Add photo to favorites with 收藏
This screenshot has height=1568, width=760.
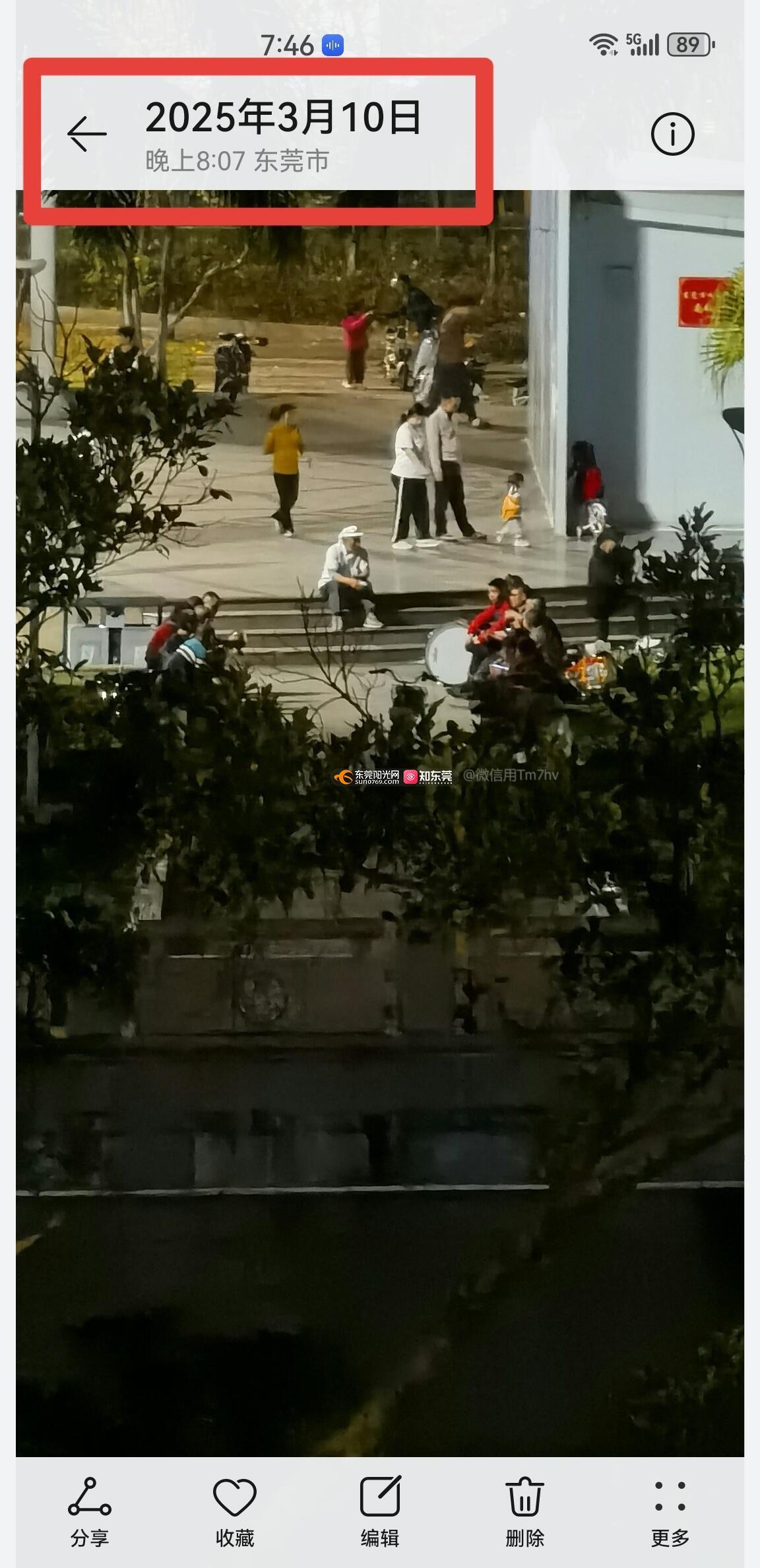point(234,1511)
